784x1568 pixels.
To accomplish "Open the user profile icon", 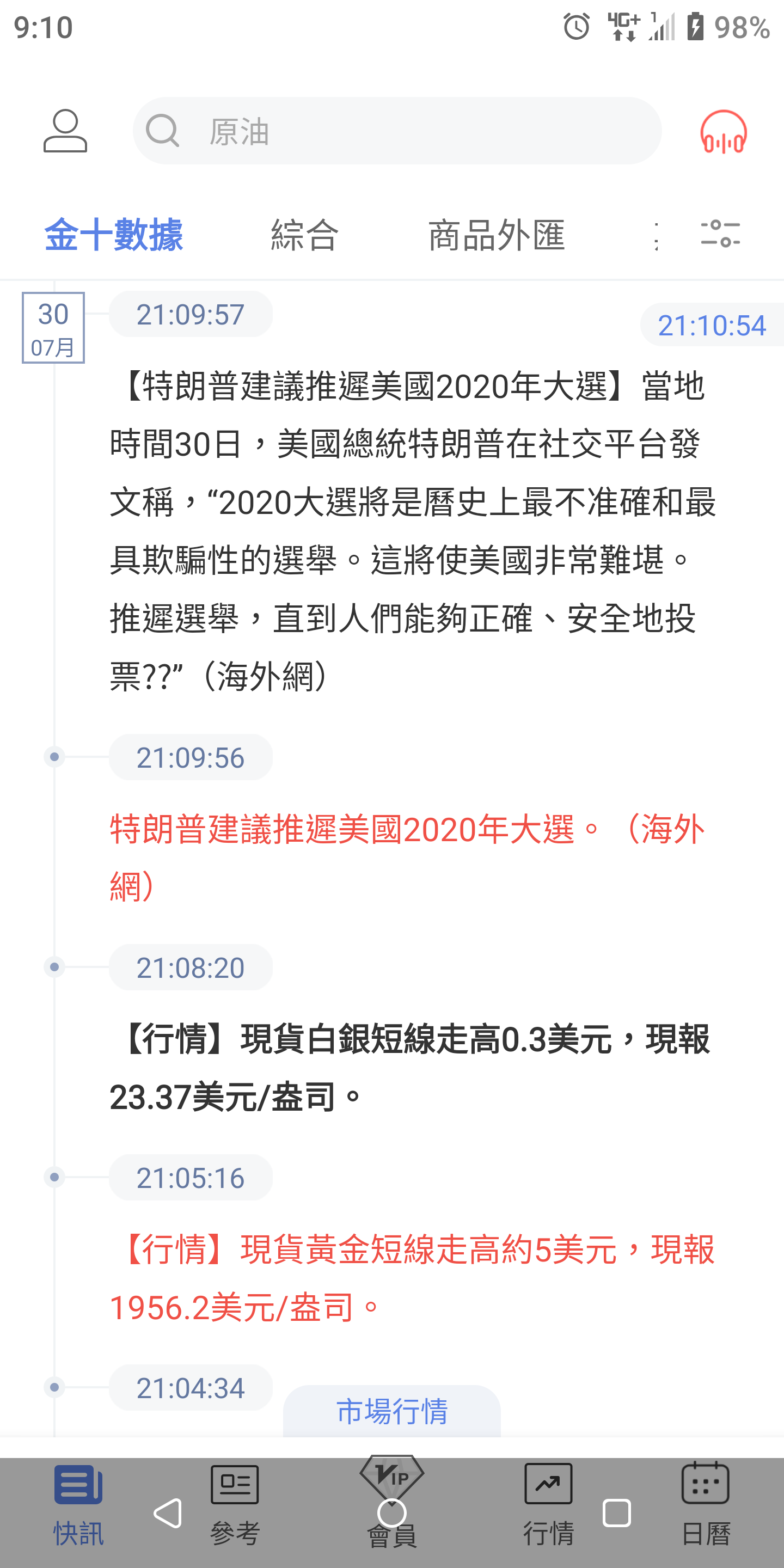I will 65,131.
